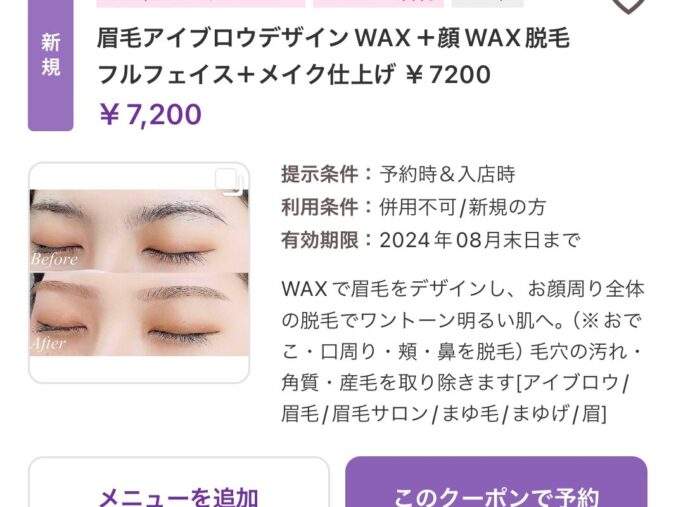
Task: Favorite this coupon with the heart icon
Action: click(629, 5)
